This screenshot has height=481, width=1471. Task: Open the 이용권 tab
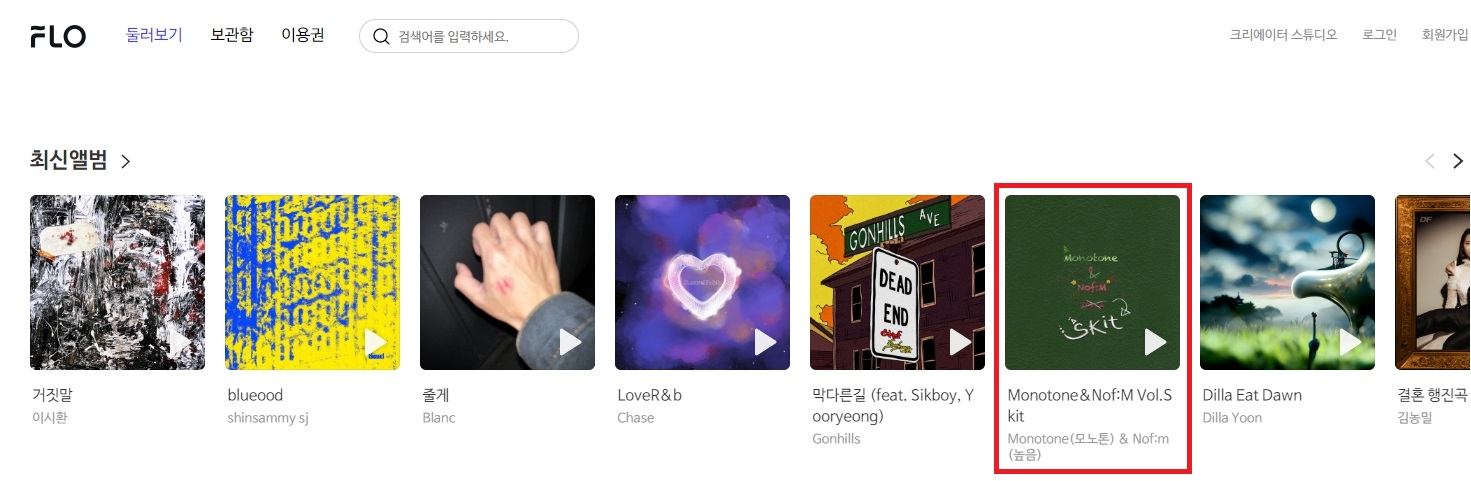tap(303, 35)
